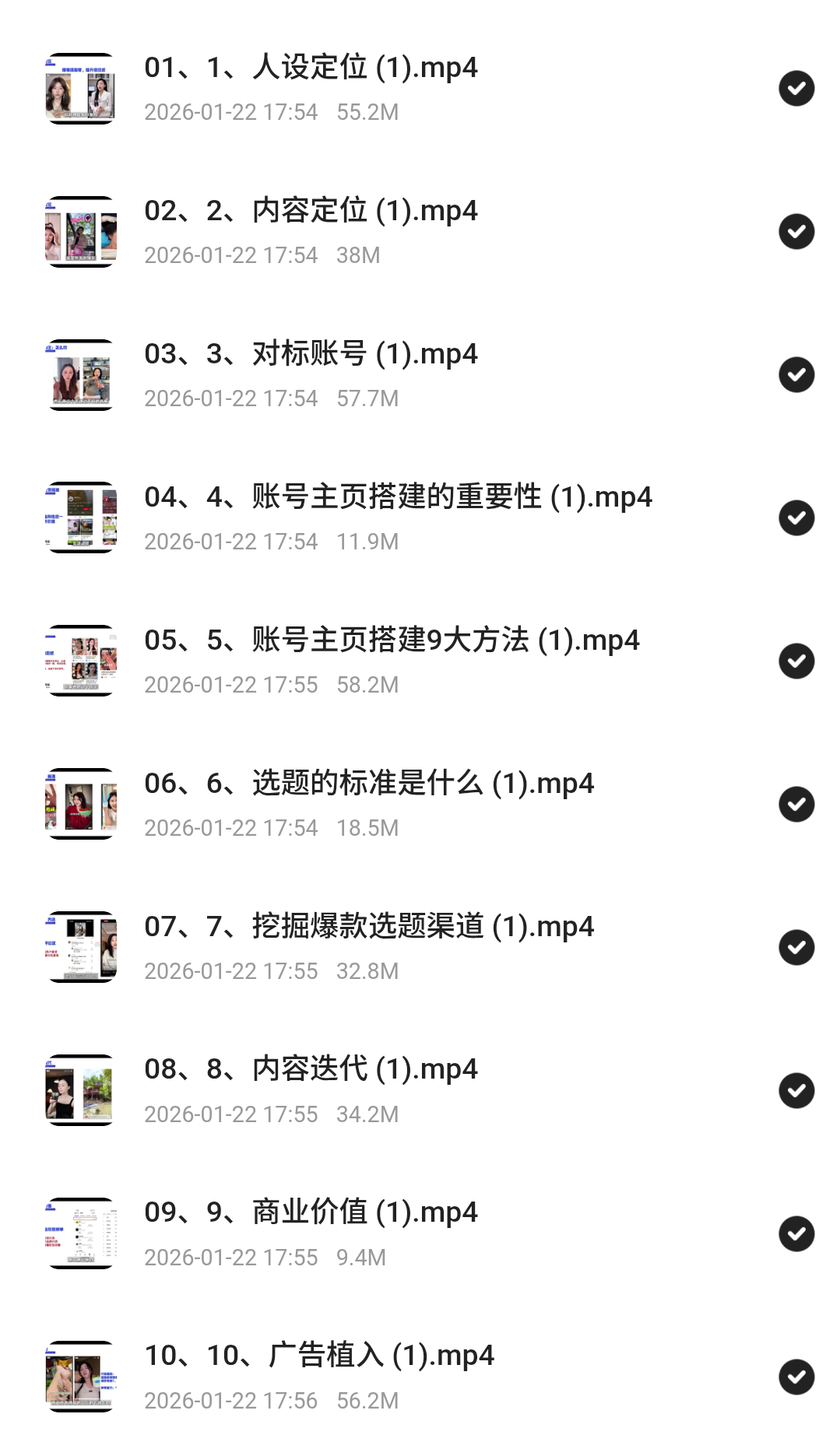Untick the 08、8、内容迭代 (1).mp4 checkmark
This screenshot has height=1456, width=840.
[x=796, y=1090]
